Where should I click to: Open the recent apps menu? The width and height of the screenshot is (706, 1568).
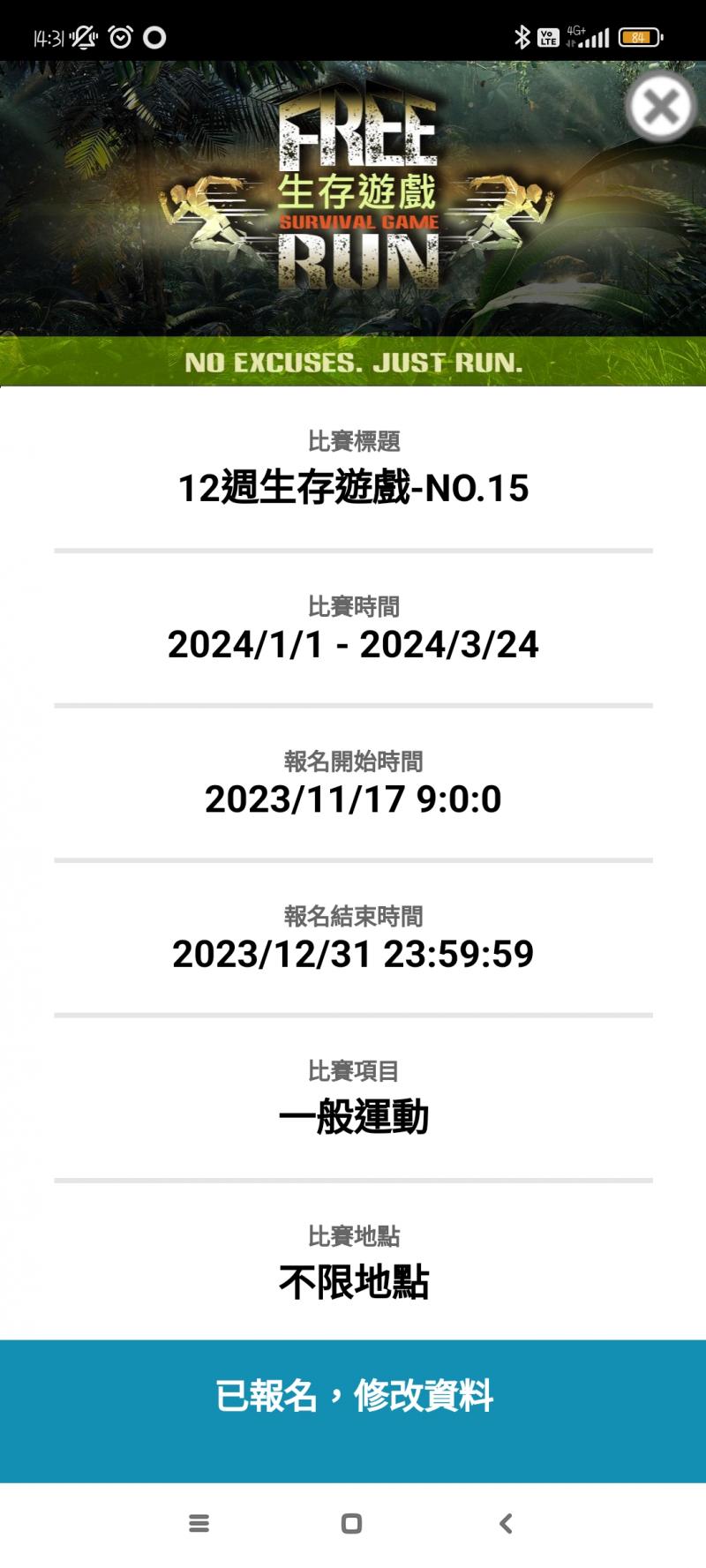(199, 1523)
